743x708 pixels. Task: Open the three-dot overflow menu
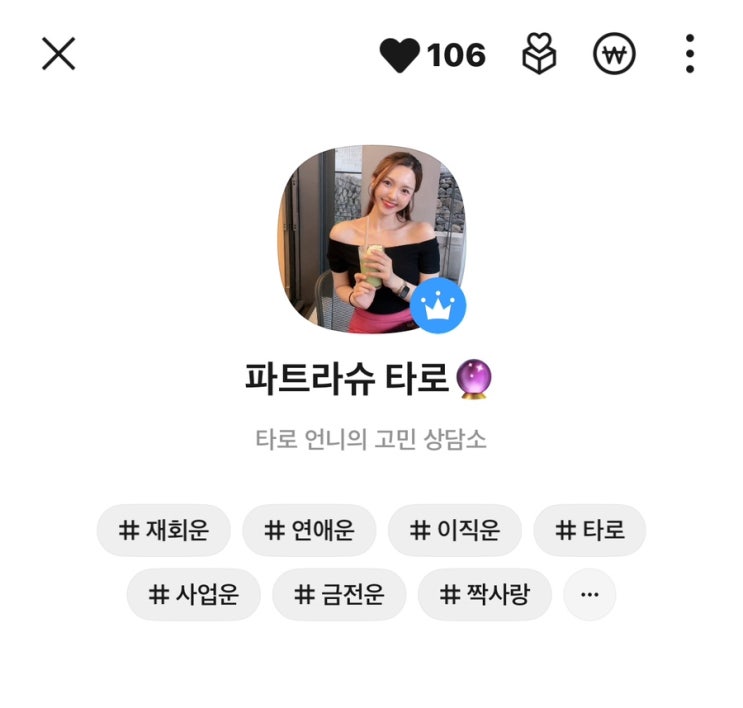pyautogui.click(x=690, y=55)
